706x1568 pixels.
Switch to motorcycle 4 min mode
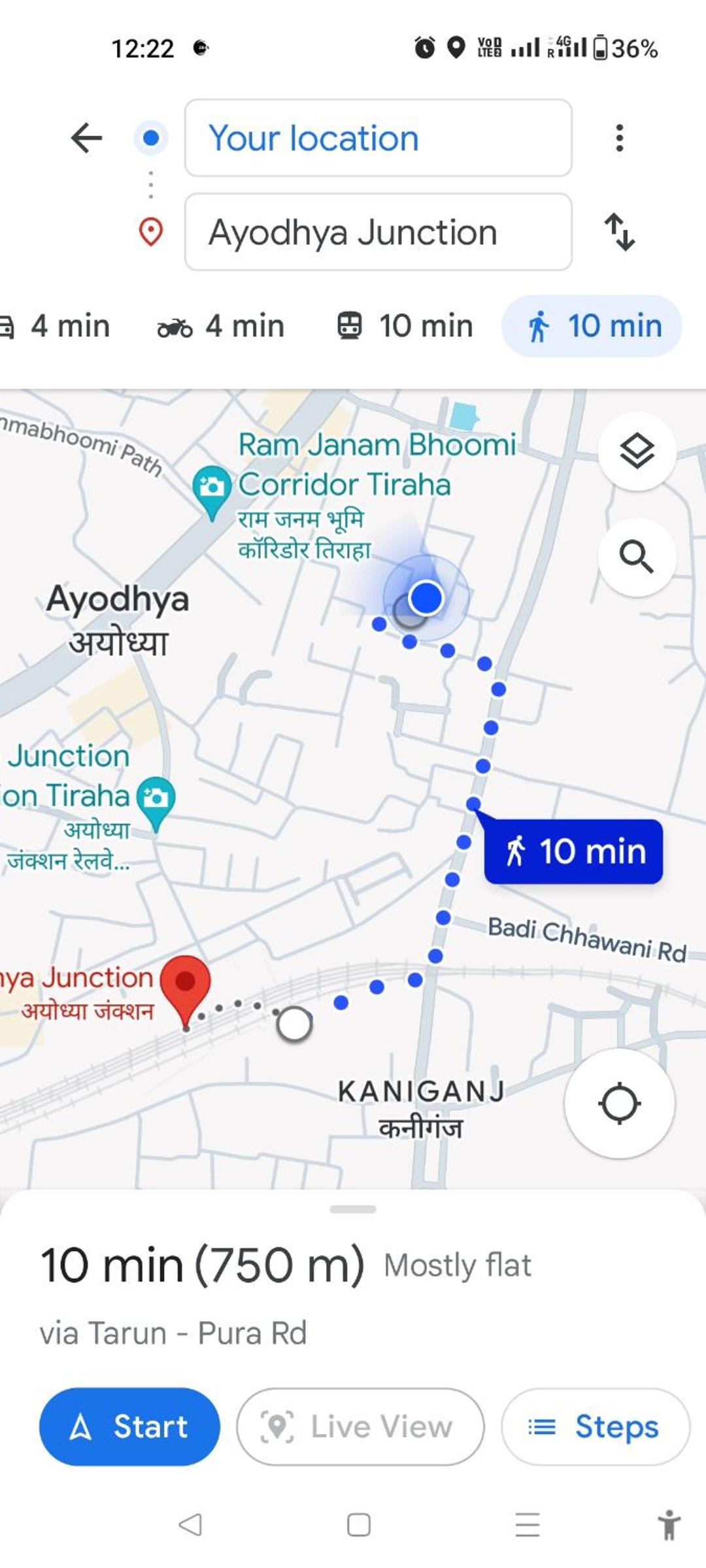[221, 326]
